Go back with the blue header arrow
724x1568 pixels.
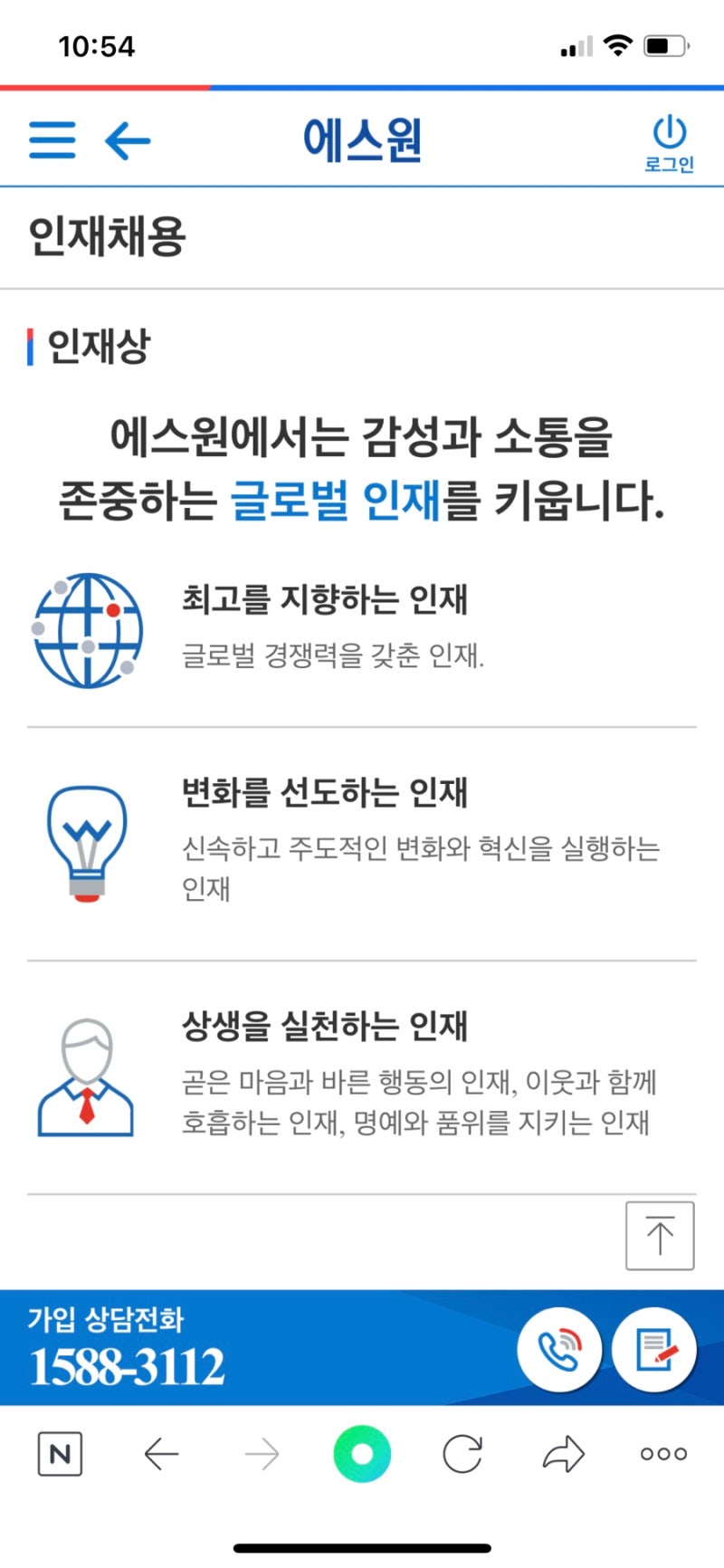pos(128,141)
